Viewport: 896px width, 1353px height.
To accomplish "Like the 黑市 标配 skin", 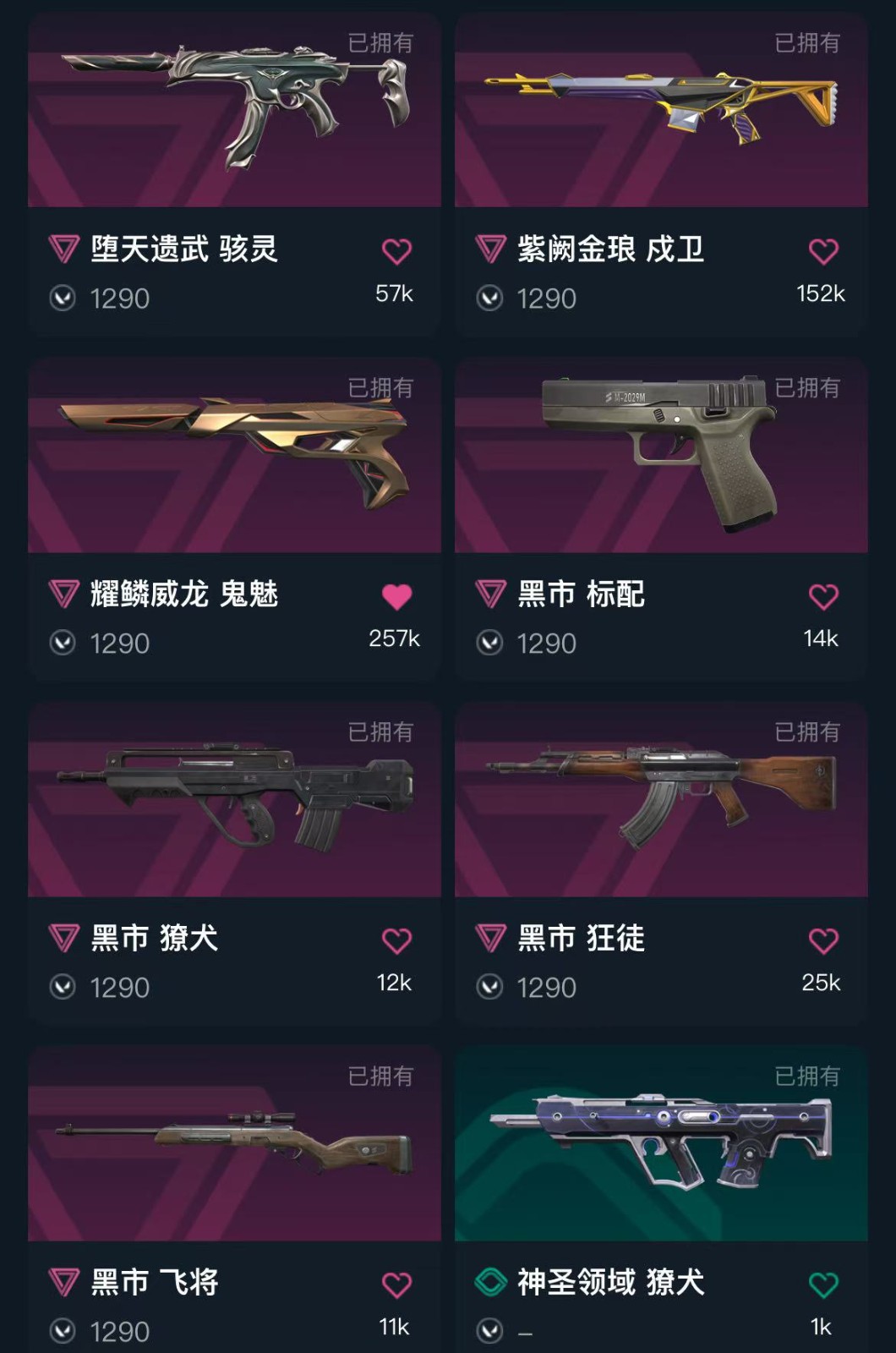I will coord(823,596).
